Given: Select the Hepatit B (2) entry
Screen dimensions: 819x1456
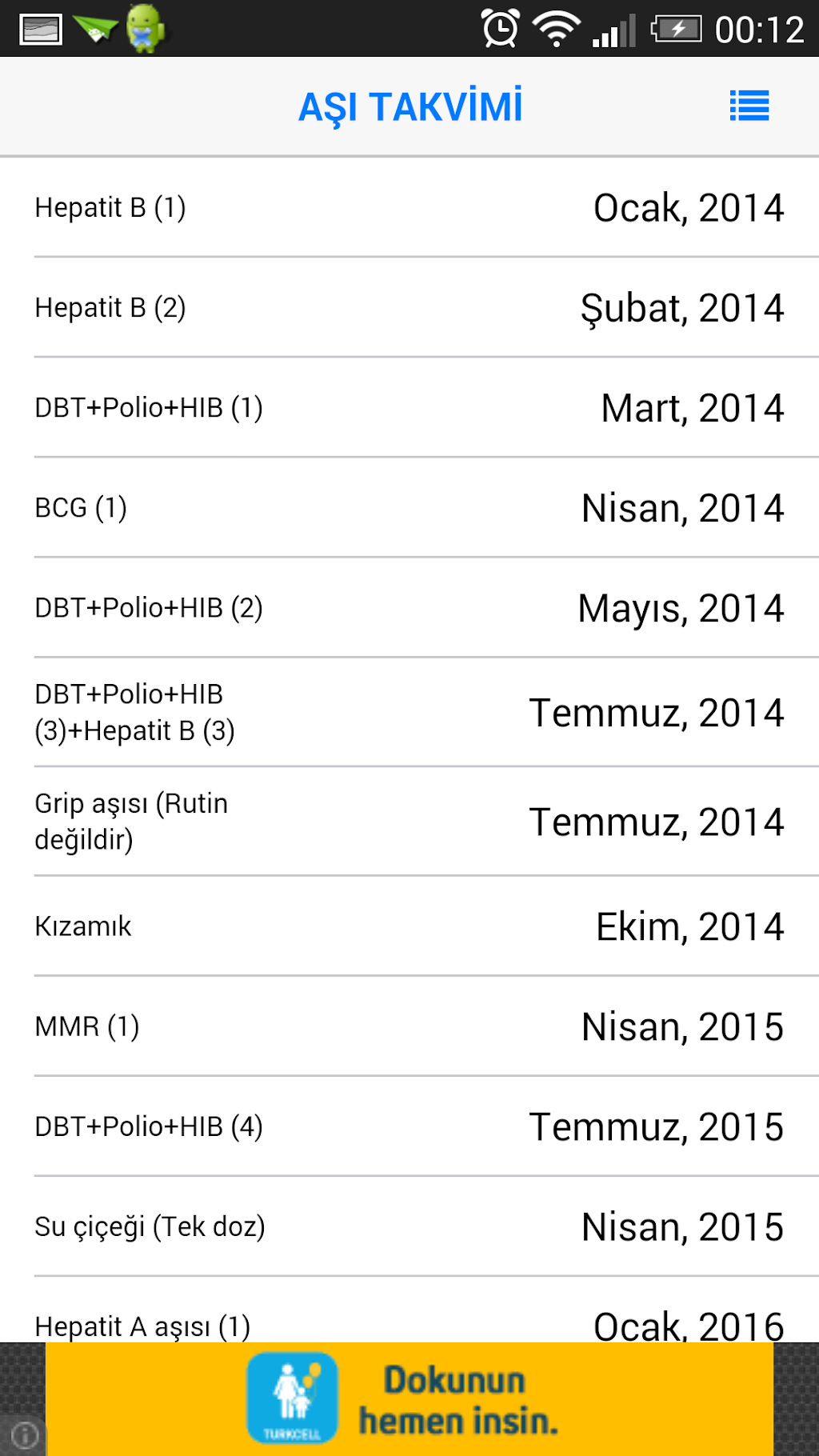Looking at the screenshot, I should click(x=409, y=308).
